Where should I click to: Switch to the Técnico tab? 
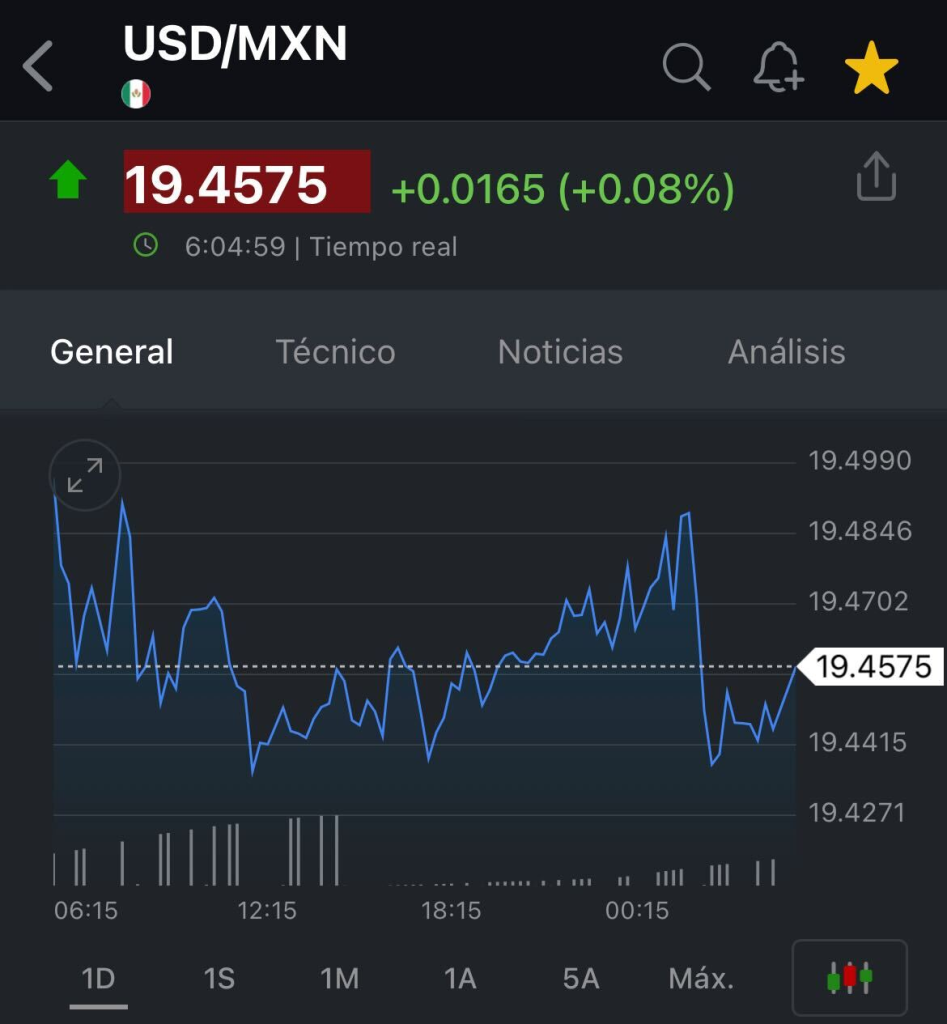pyautogui.click(x=335, y=352)
